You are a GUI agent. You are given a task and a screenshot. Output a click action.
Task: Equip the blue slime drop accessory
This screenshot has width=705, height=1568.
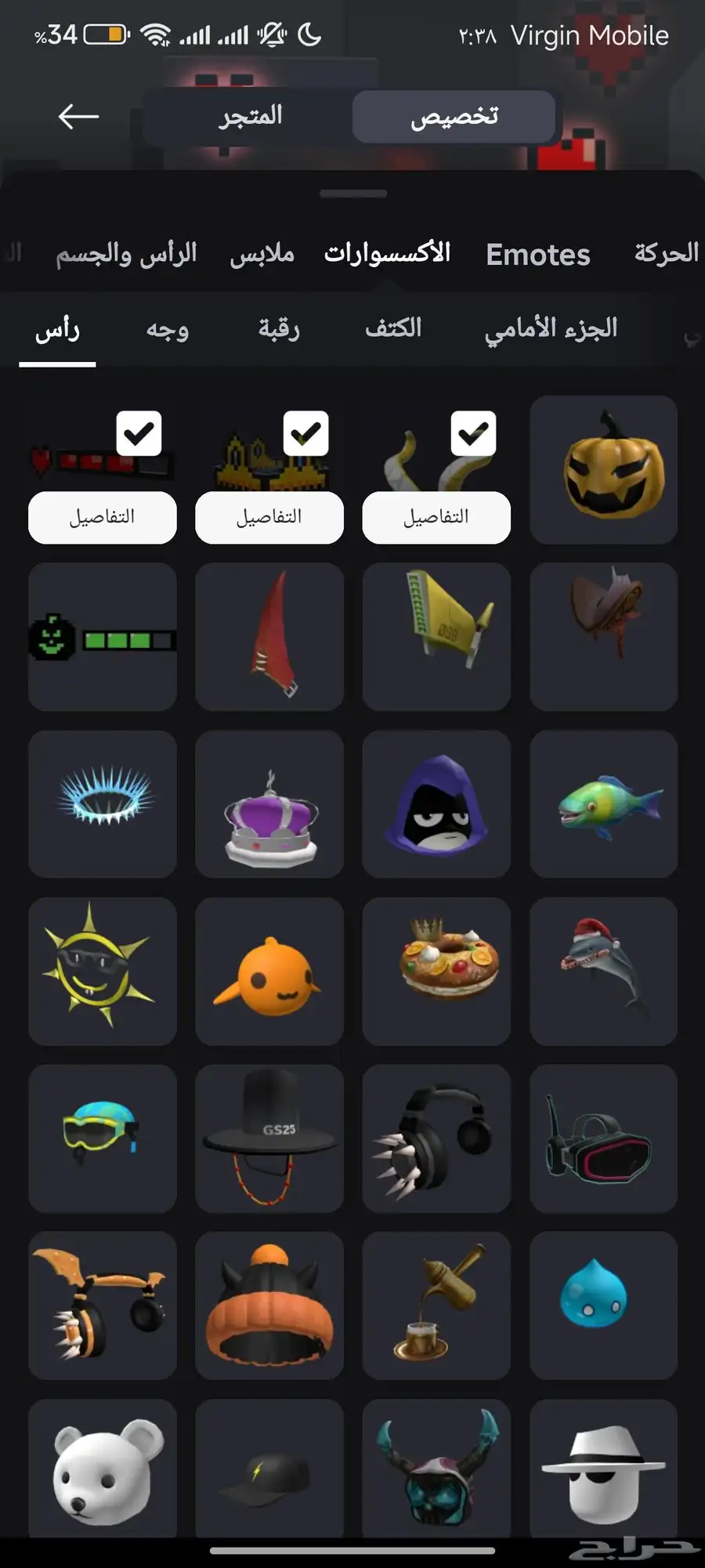point(603,1305)
